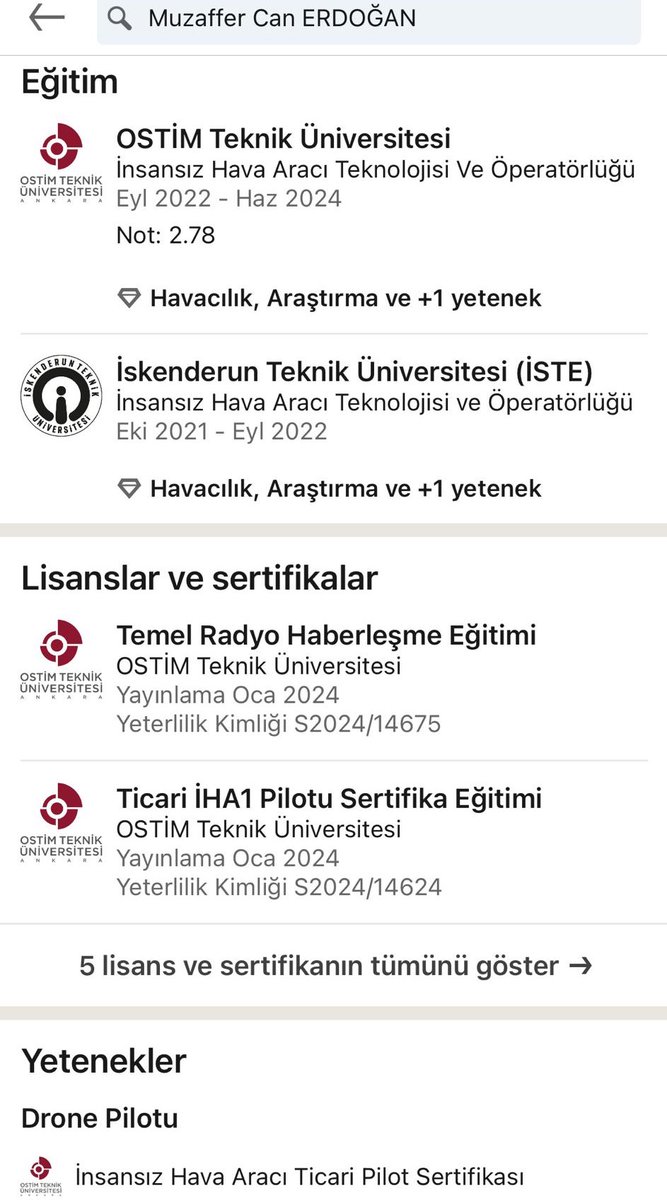View skills under OSTİM Teknik Üniversitesi education
Image resolution: width=667 pixels, height=1200 pixels.
pyautogui.click(x=329, y=298)
